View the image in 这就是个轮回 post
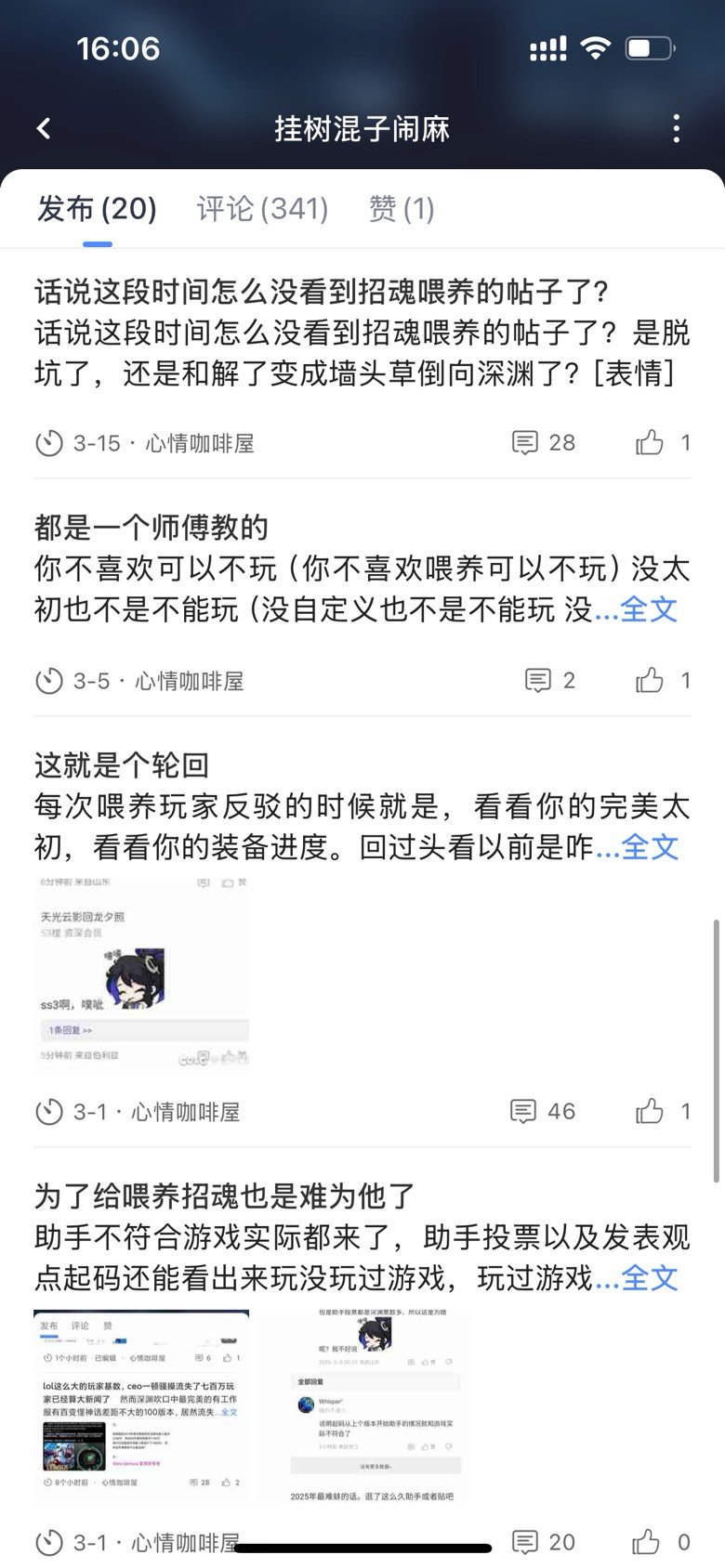This screenshot has width=725, height=1568. click(142, 973)
